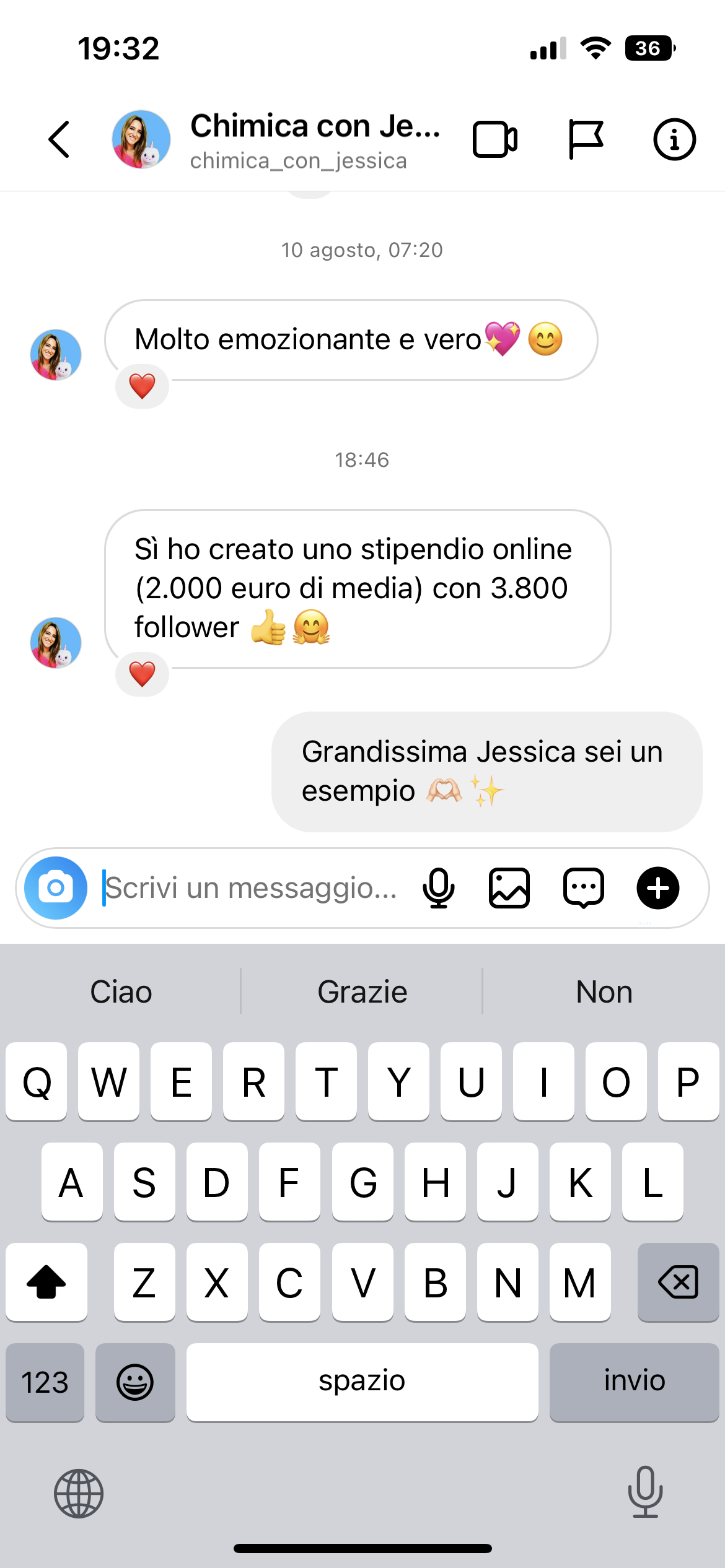Attach a photo from the gallery icon

click(x=509, y=888)
